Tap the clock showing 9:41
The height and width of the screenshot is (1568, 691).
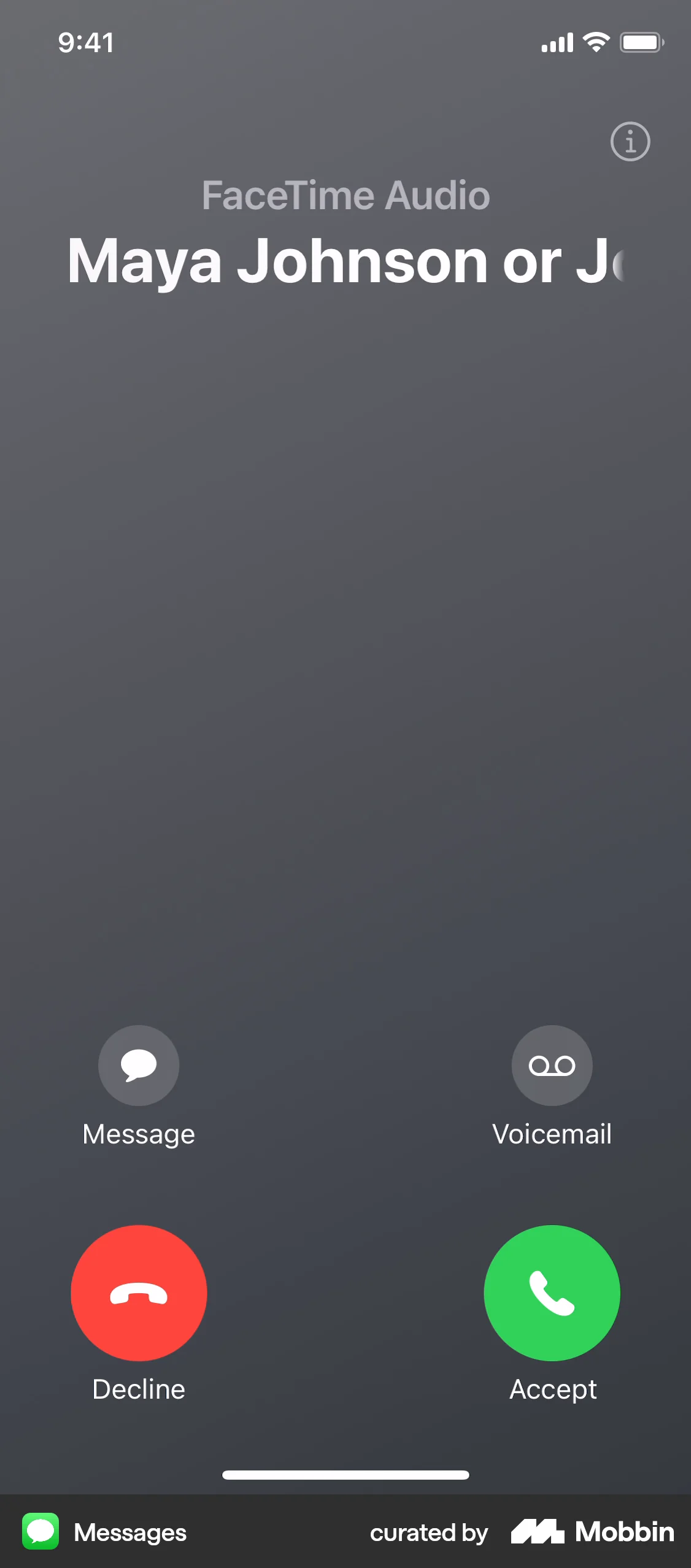click(86, 42)
